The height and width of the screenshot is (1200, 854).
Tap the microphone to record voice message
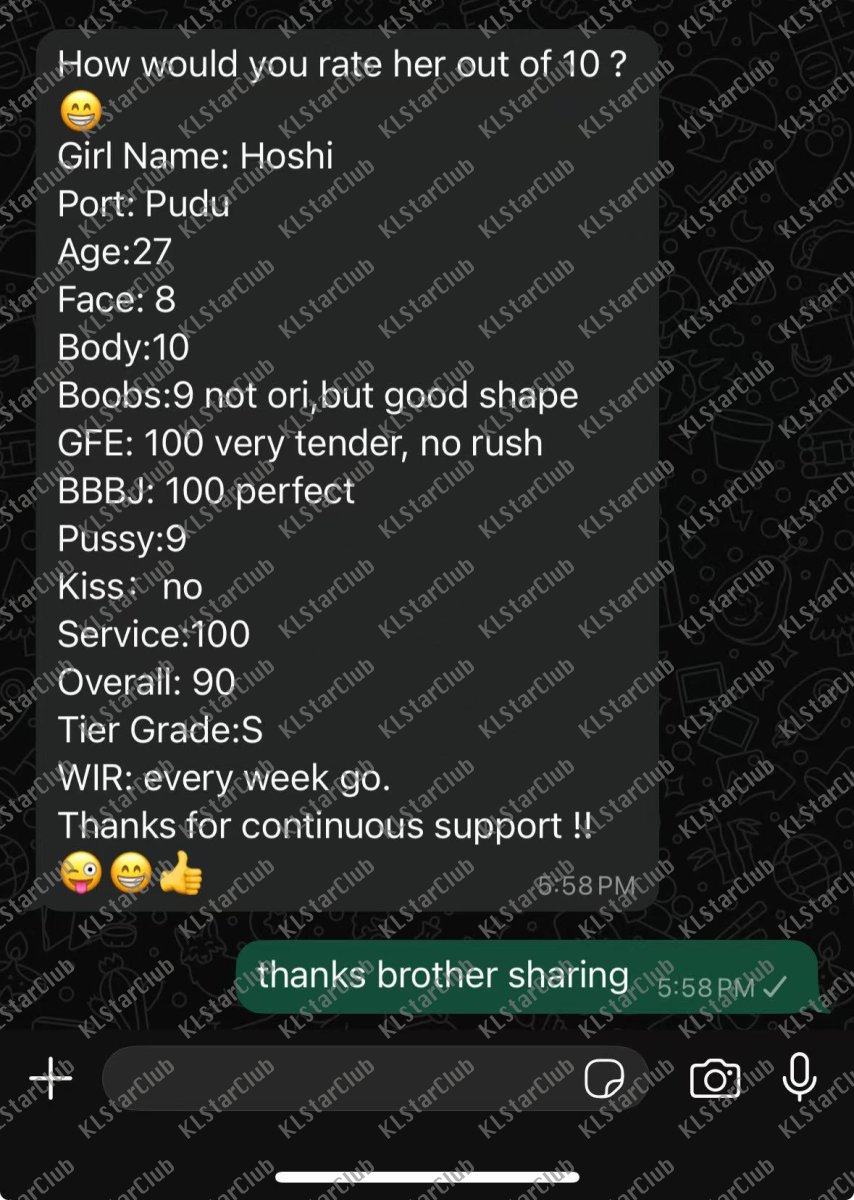click(x=799, y=1078)
